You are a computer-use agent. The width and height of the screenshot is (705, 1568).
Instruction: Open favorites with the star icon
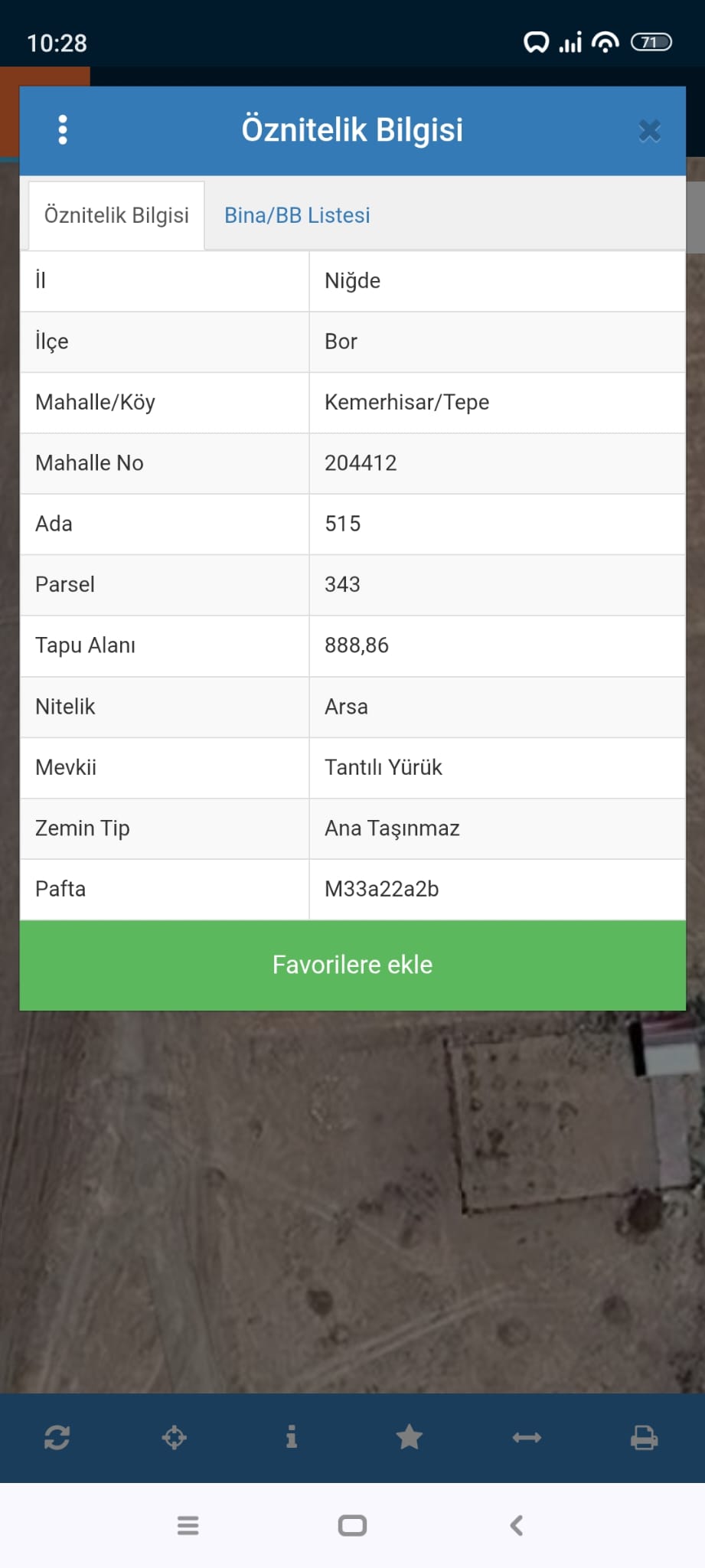(410, 1437)
